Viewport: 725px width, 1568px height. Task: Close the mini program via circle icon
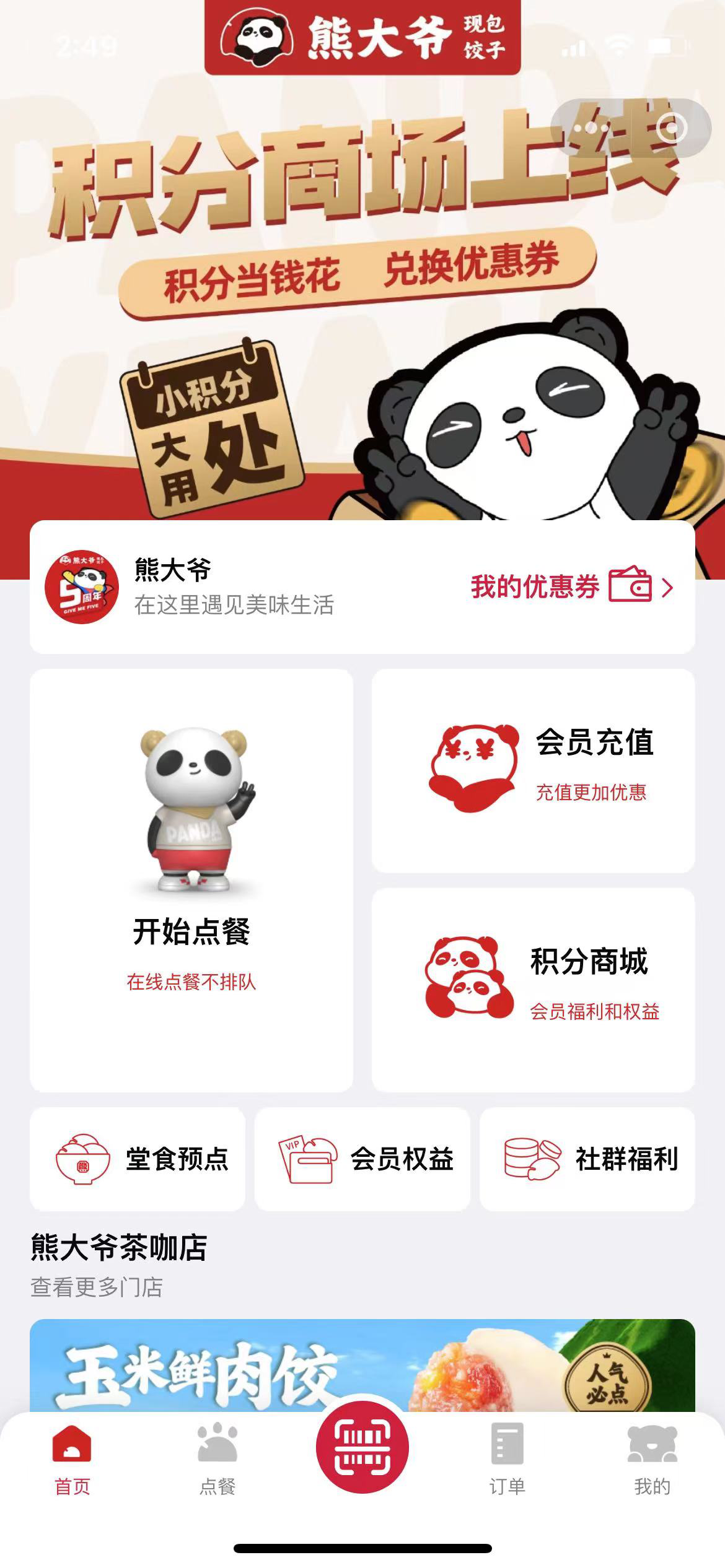pos(671,128)
